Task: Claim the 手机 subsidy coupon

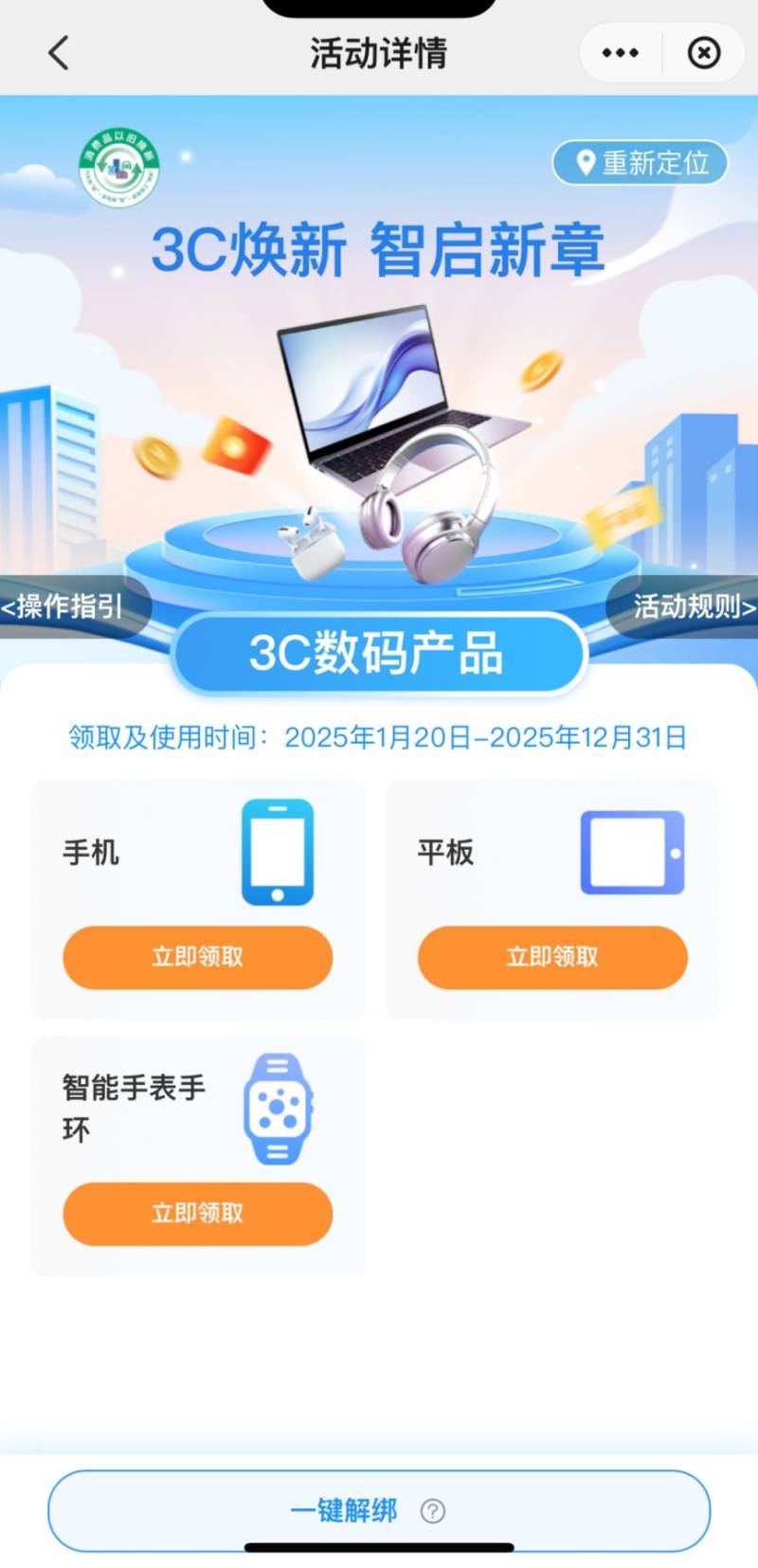Action: [197, 957]
